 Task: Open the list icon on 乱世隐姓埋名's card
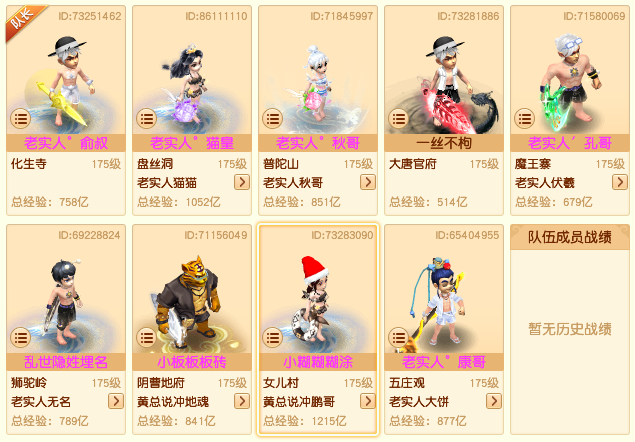(x=20, y=337)
